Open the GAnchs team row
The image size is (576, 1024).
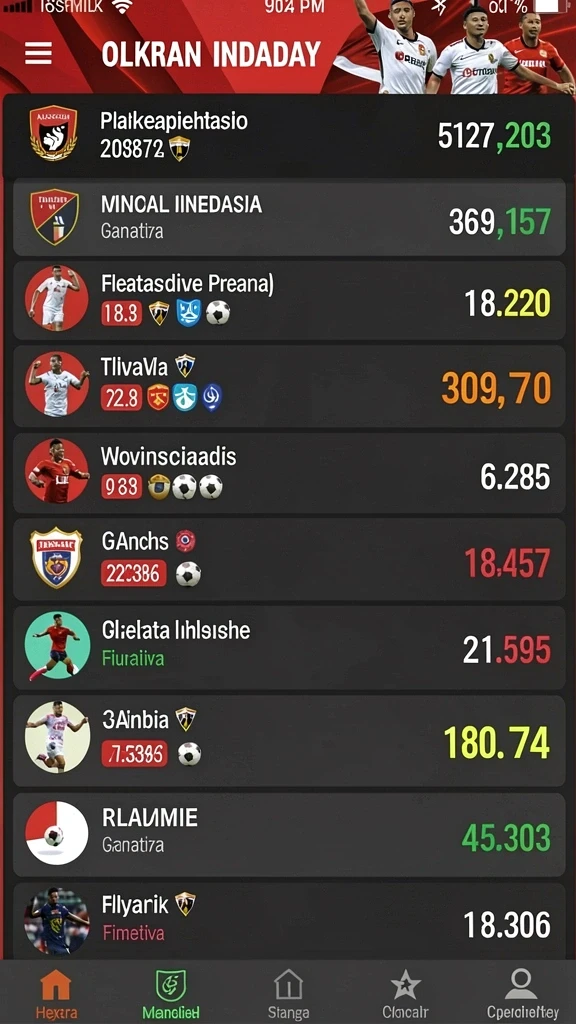tap(289, 559)
